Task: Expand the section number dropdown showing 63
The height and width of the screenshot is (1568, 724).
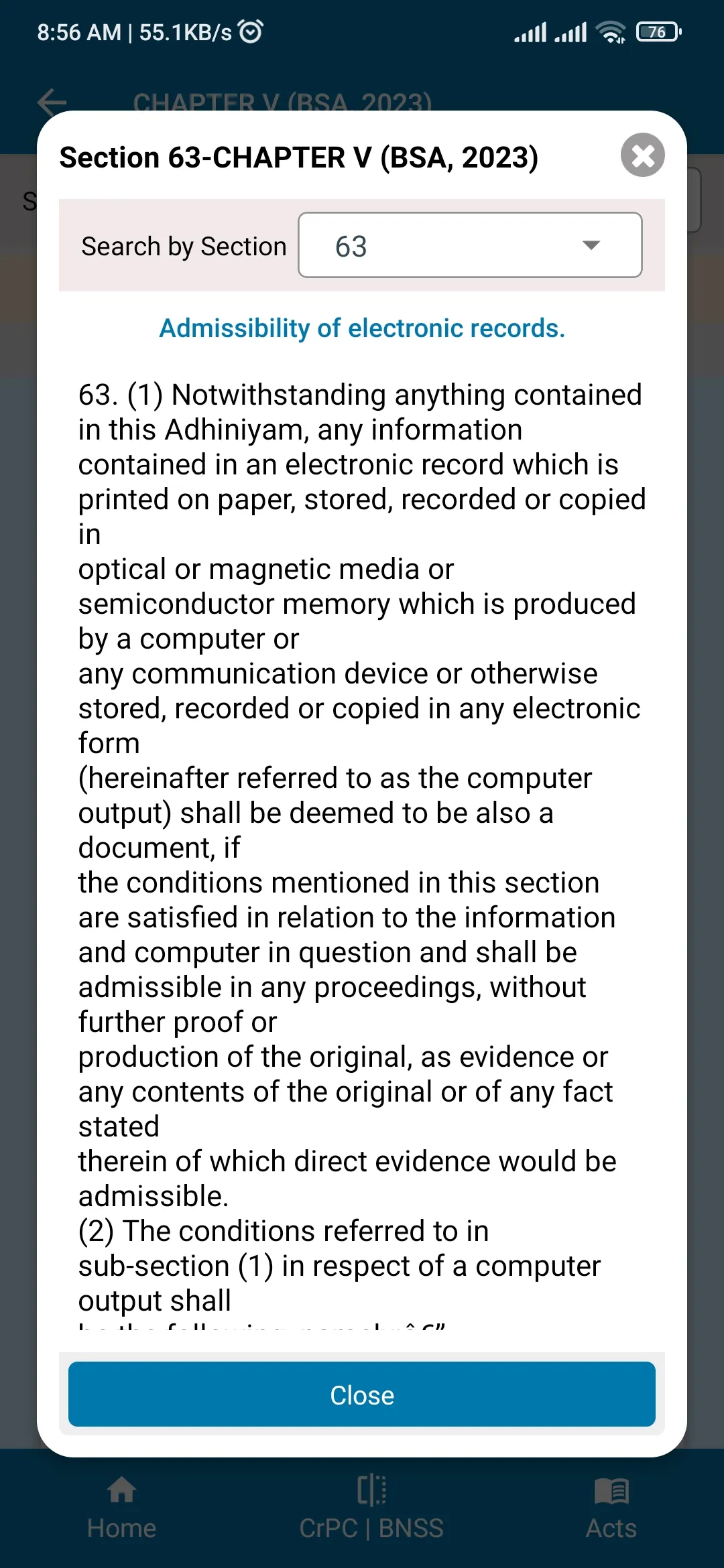Action: (x=470, y=245)
